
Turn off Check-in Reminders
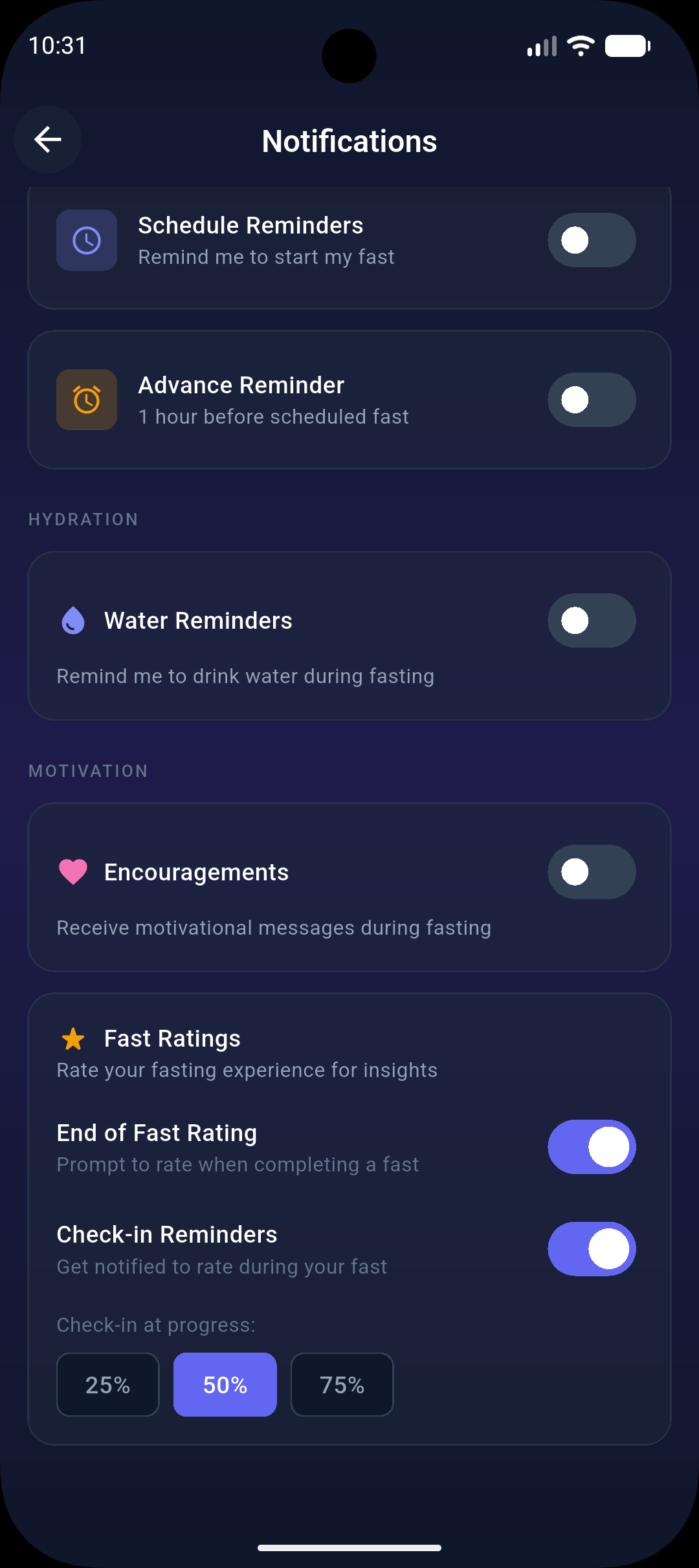[592, 1248]
